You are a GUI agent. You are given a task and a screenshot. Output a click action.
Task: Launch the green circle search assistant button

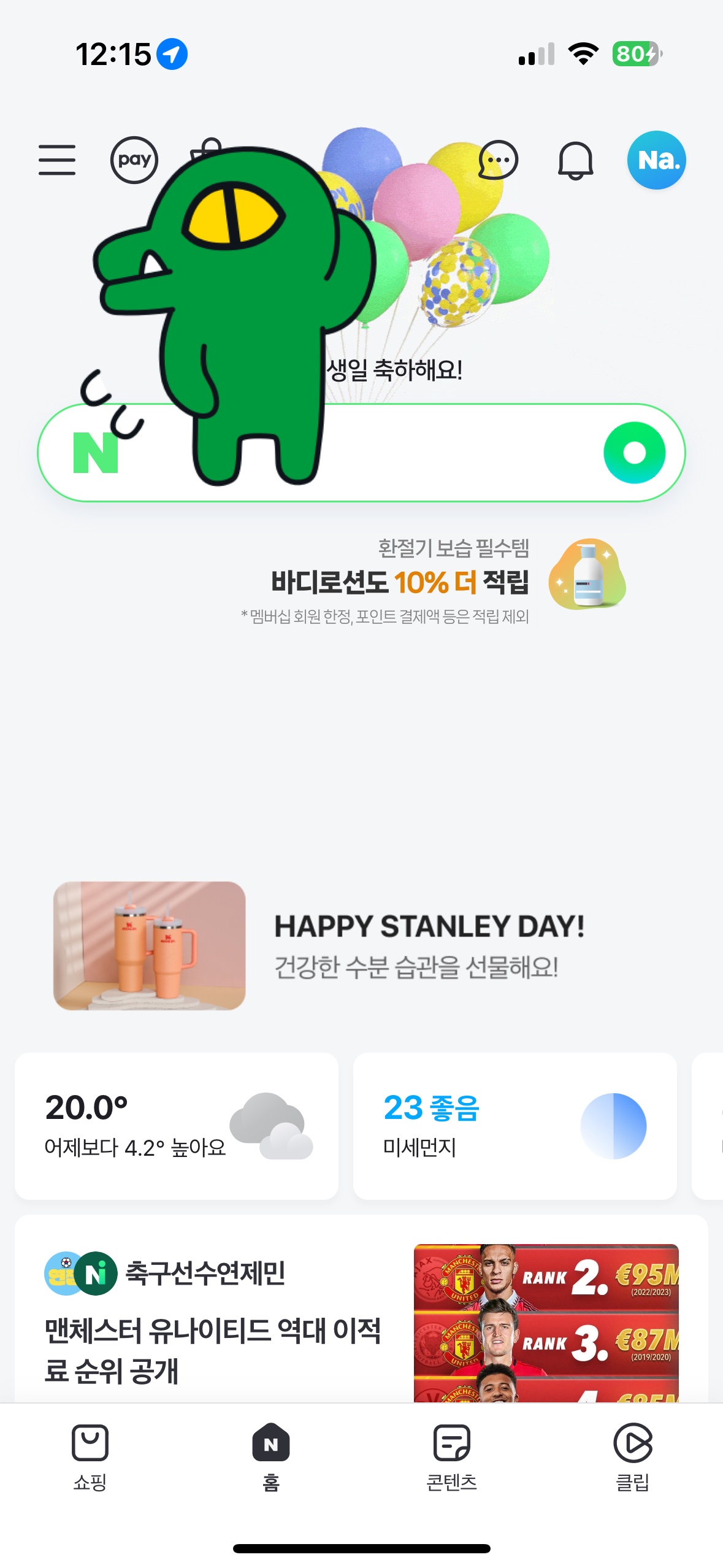click(634, 453)
